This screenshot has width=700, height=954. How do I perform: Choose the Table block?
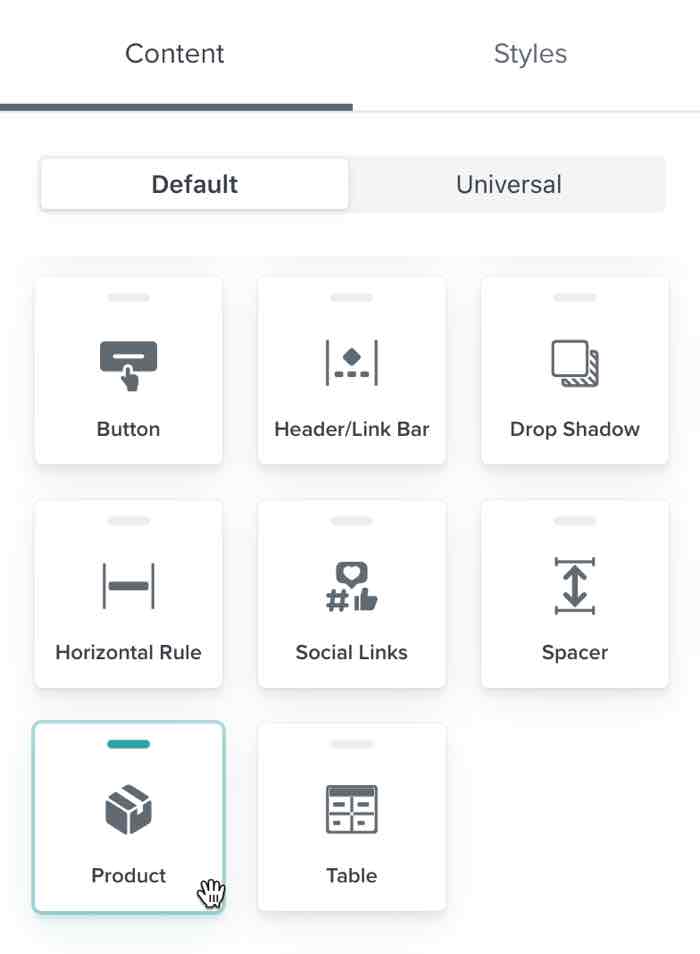[x=352, y=817]
